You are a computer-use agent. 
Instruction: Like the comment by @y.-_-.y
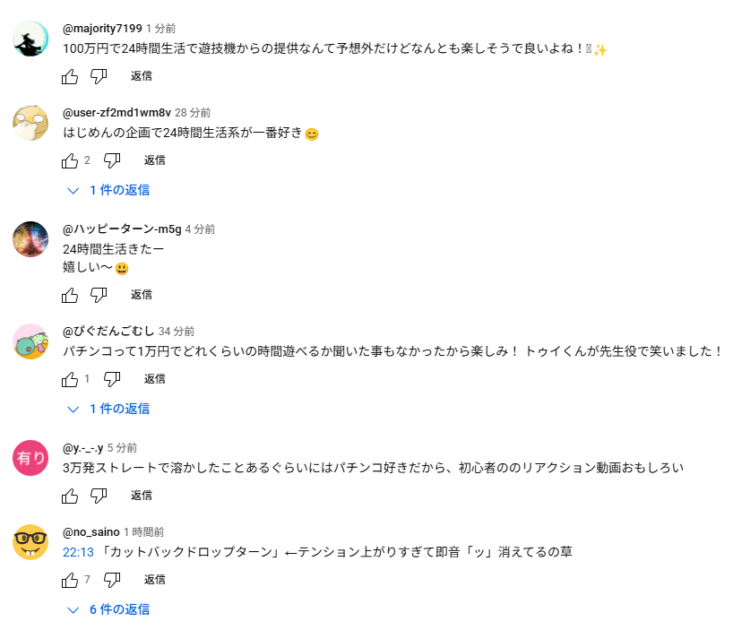[69, 496]
